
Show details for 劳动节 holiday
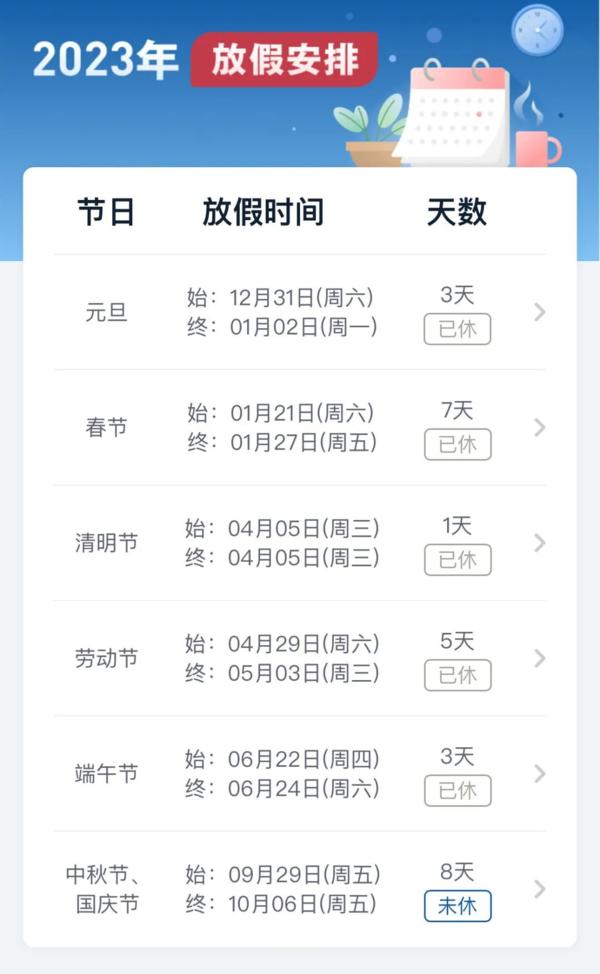[300, 659]
